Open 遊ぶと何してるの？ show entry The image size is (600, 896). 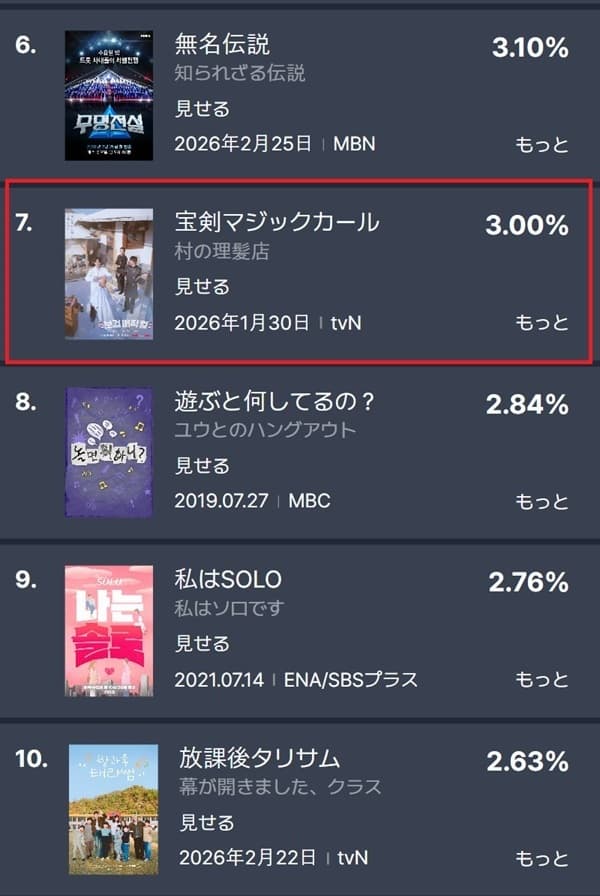(275, 402)
